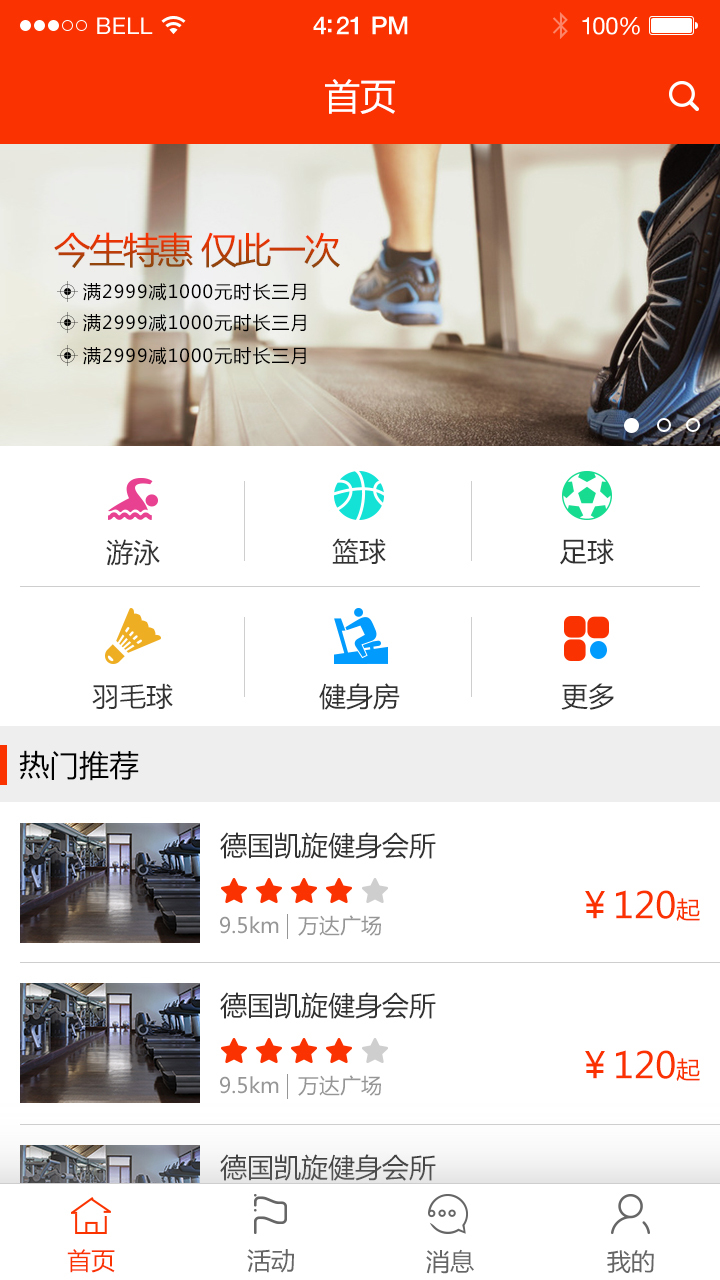Select the 游泳 swimming category

(132, 520)
